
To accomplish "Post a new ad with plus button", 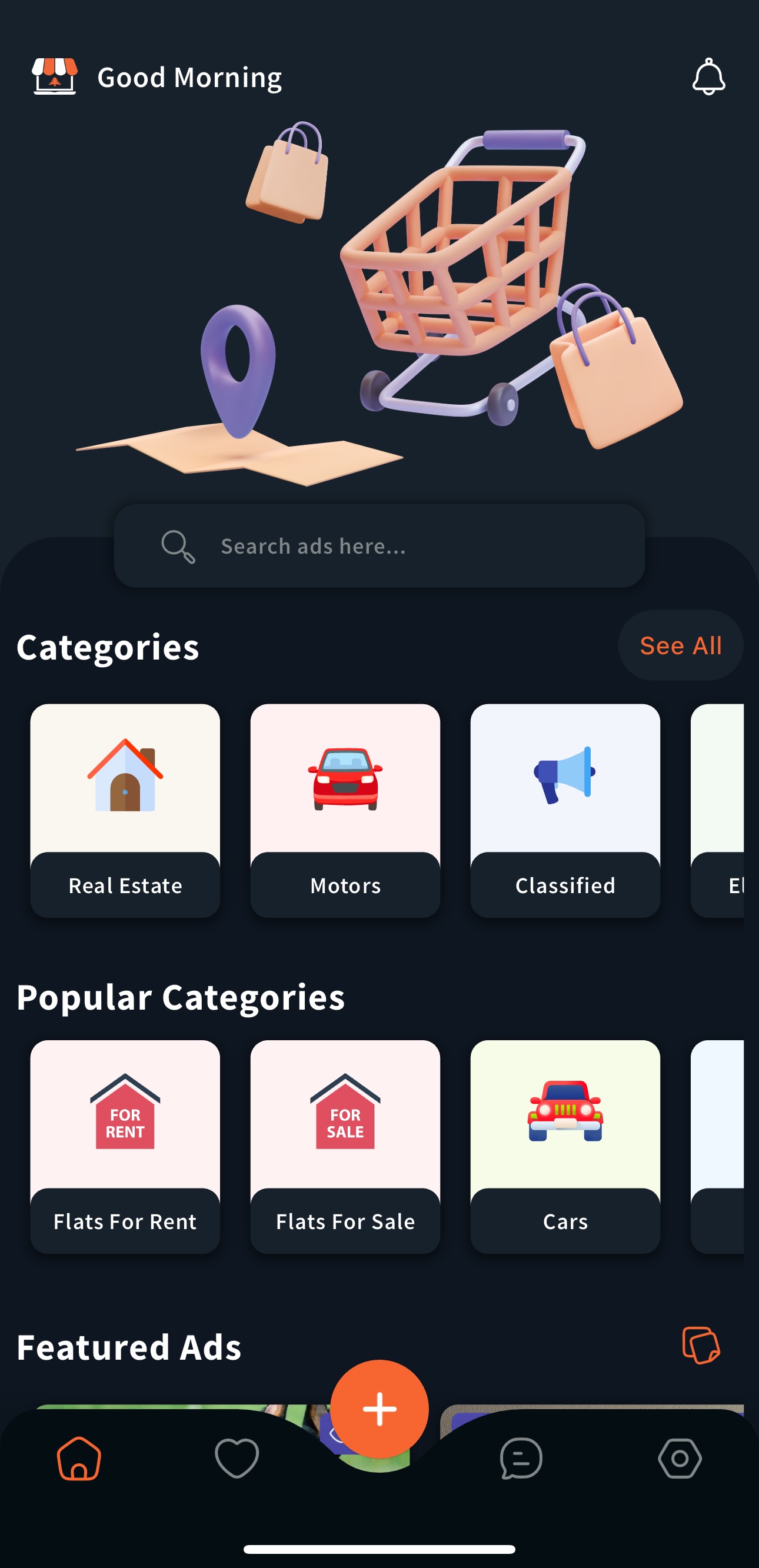I will (379, 1409).
